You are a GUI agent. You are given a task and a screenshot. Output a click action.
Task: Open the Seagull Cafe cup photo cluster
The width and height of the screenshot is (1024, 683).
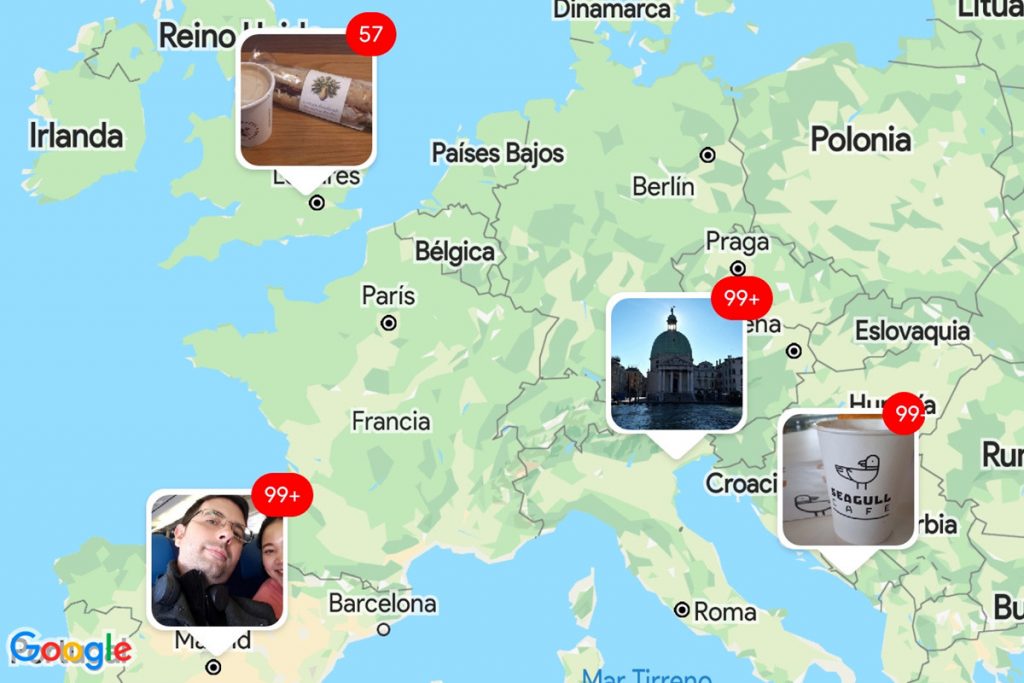(848, 478)
